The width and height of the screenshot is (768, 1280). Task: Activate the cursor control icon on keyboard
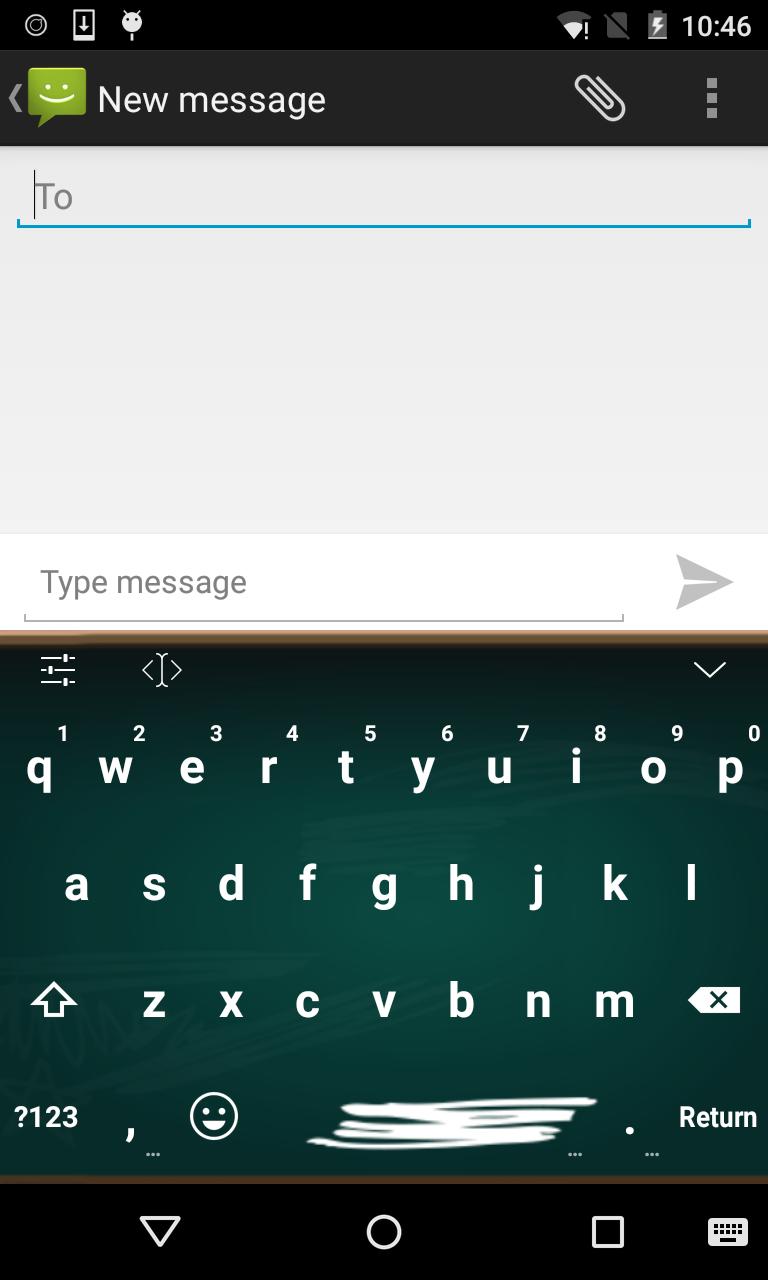point(162,669)
